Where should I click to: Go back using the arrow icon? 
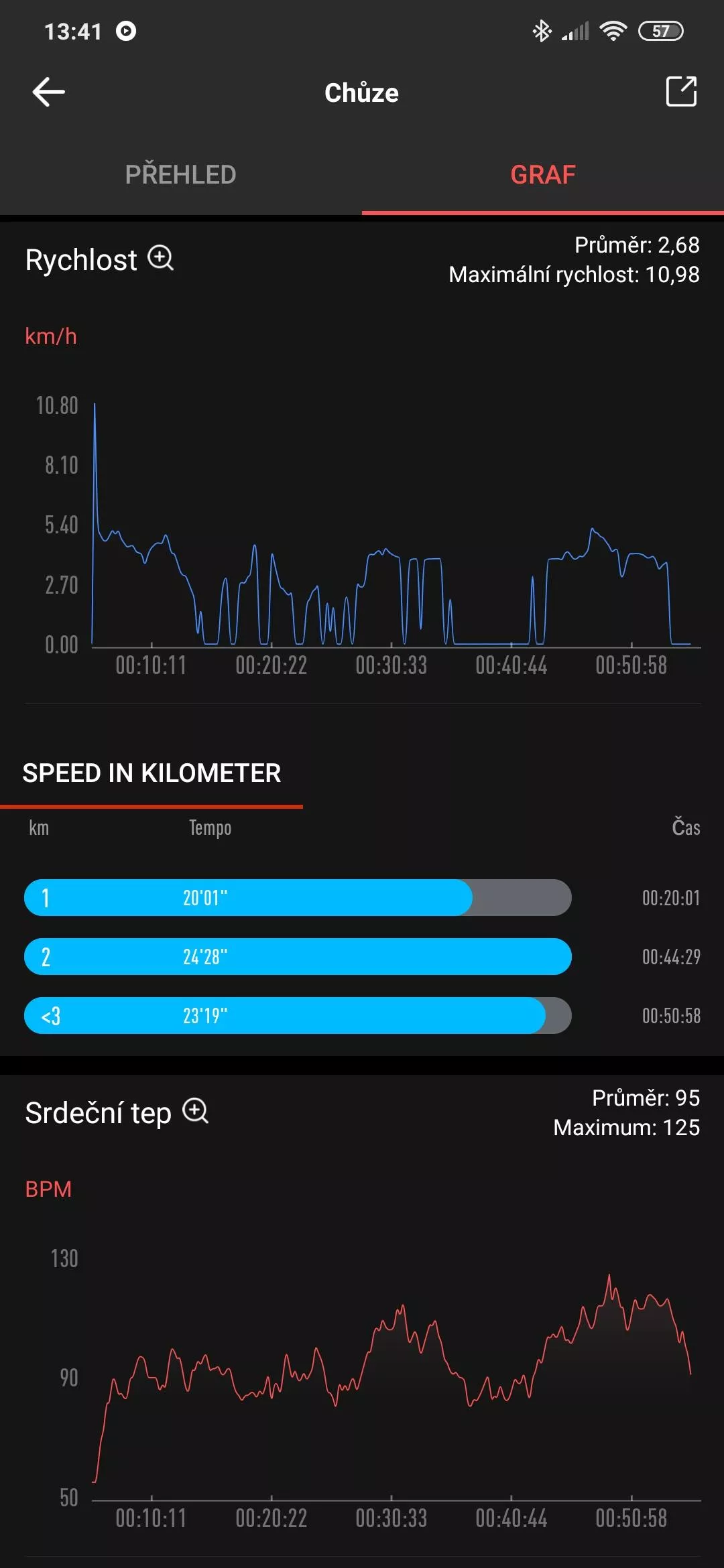[49, 92]
